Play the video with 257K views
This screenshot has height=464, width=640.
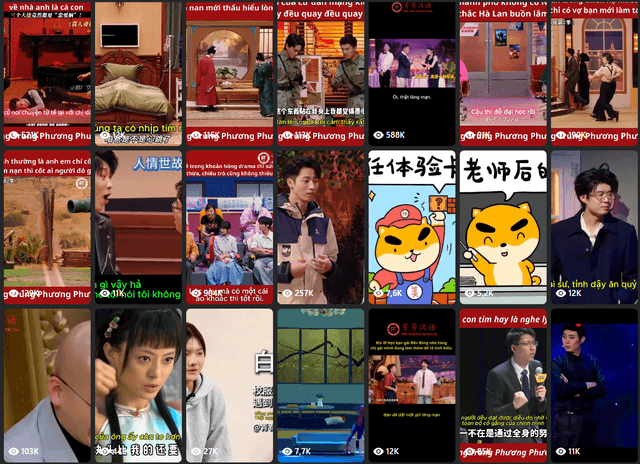pos(320,225)
